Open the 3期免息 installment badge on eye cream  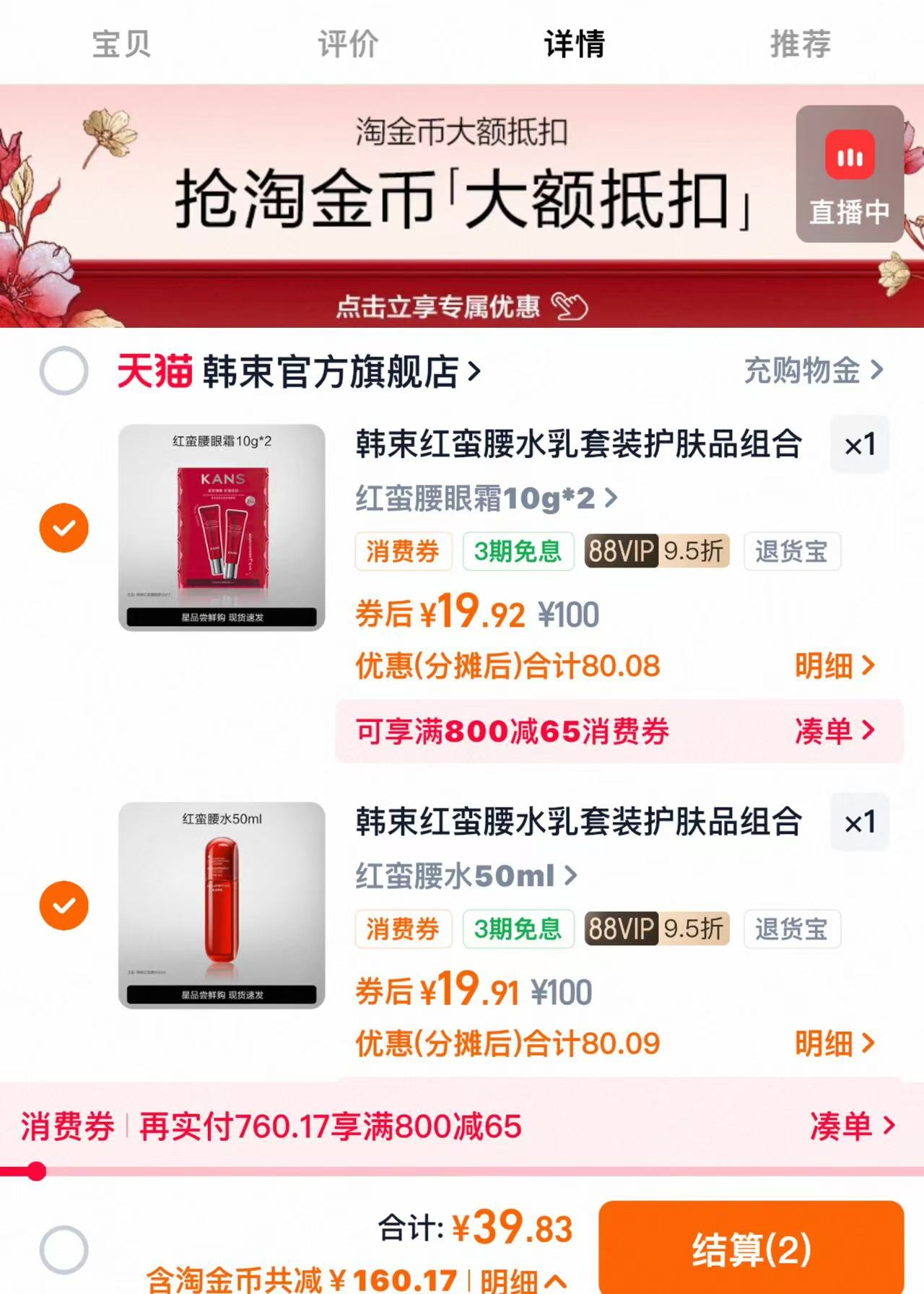click(x=517, y=551)
